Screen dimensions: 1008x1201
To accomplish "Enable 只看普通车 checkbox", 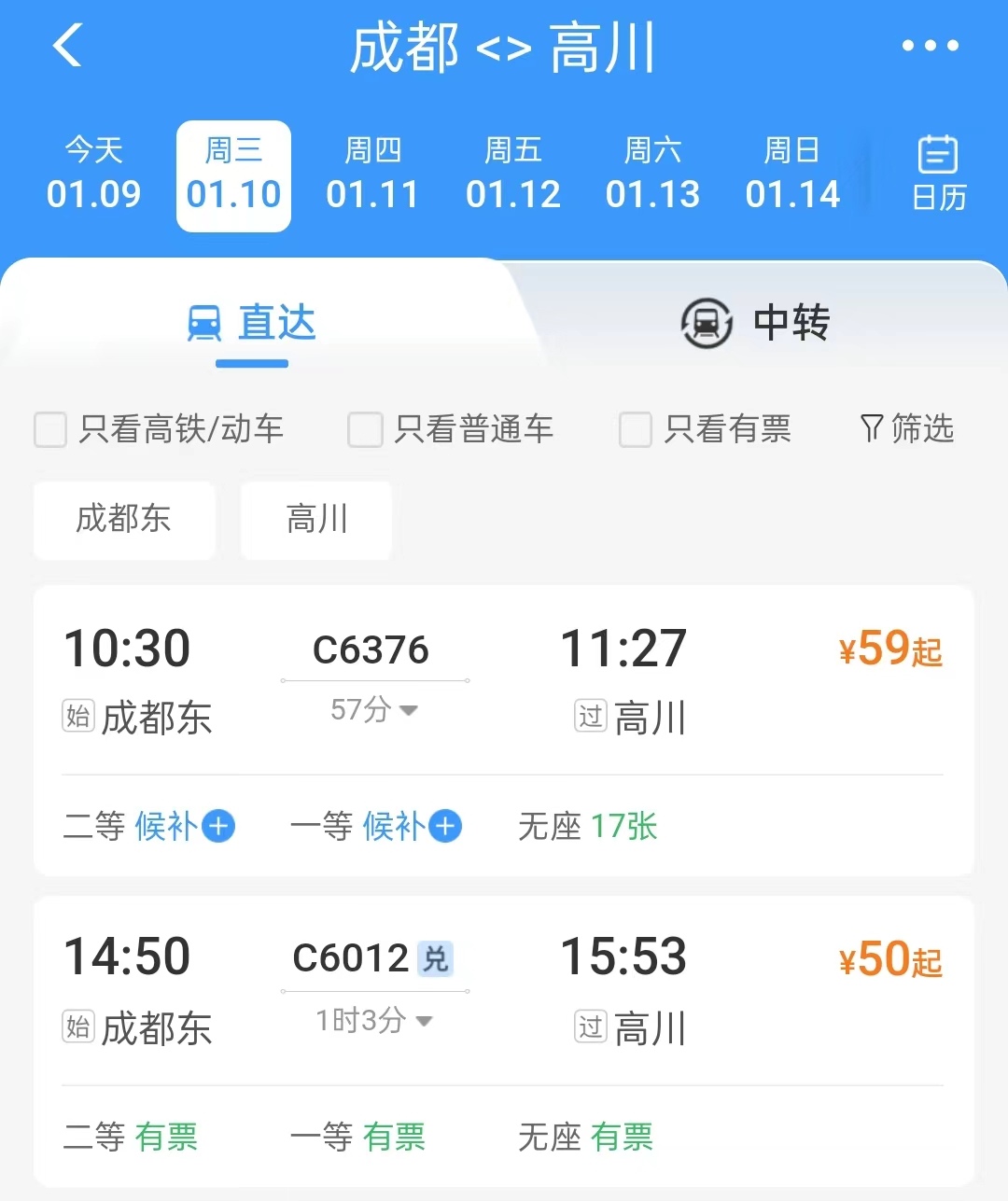I will point(365,430).
